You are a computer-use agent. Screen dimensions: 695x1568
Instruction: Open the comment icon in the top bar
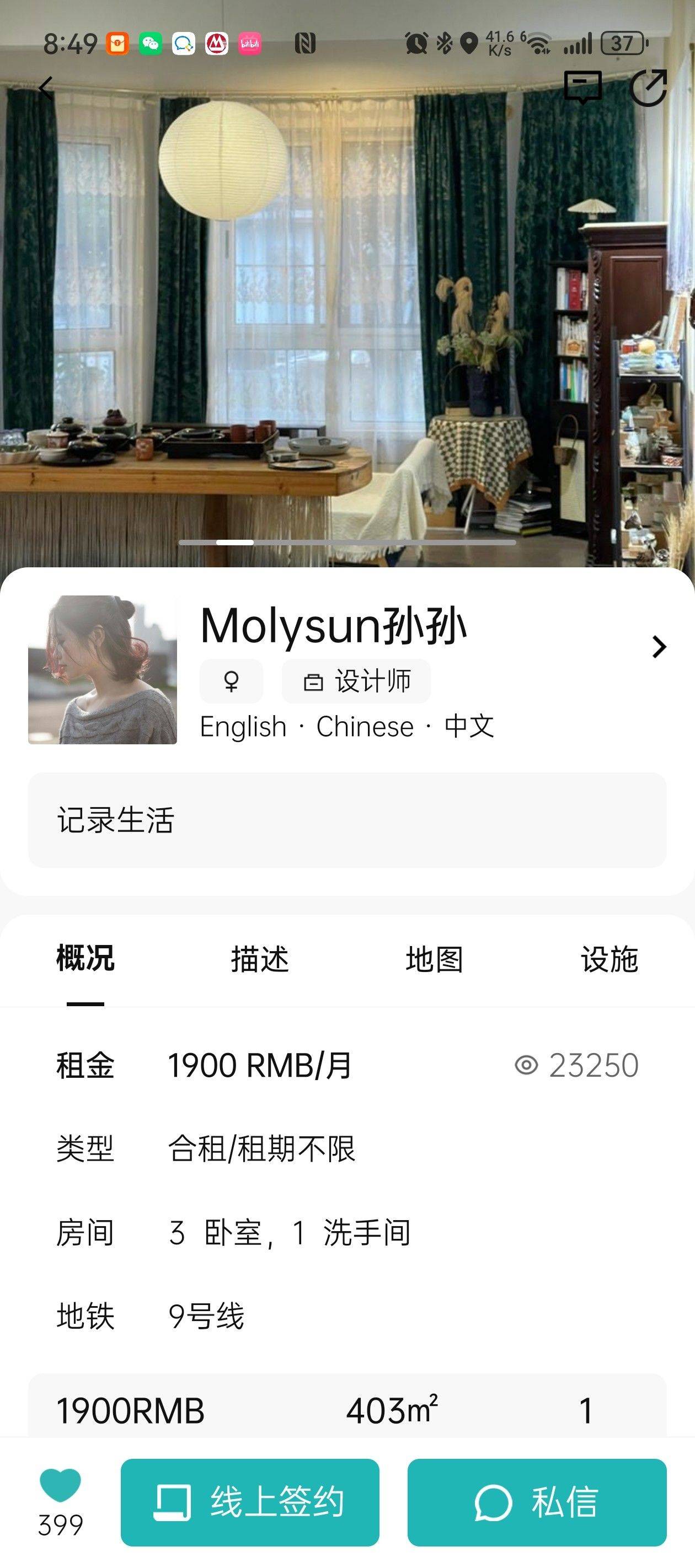click(582, 87)
